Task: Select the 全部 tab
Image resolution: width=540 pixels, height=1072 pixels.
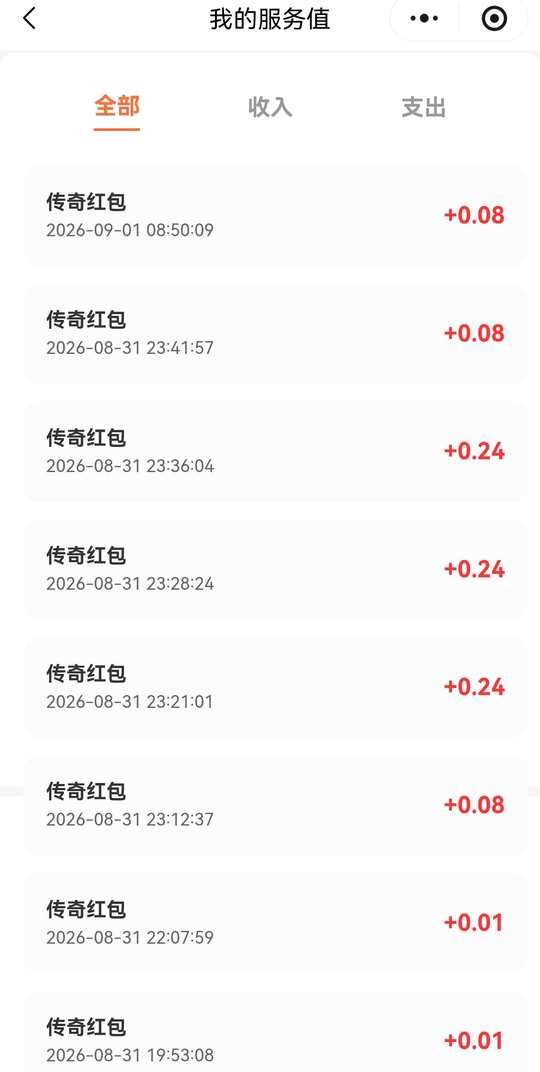Action: (117, 107)
